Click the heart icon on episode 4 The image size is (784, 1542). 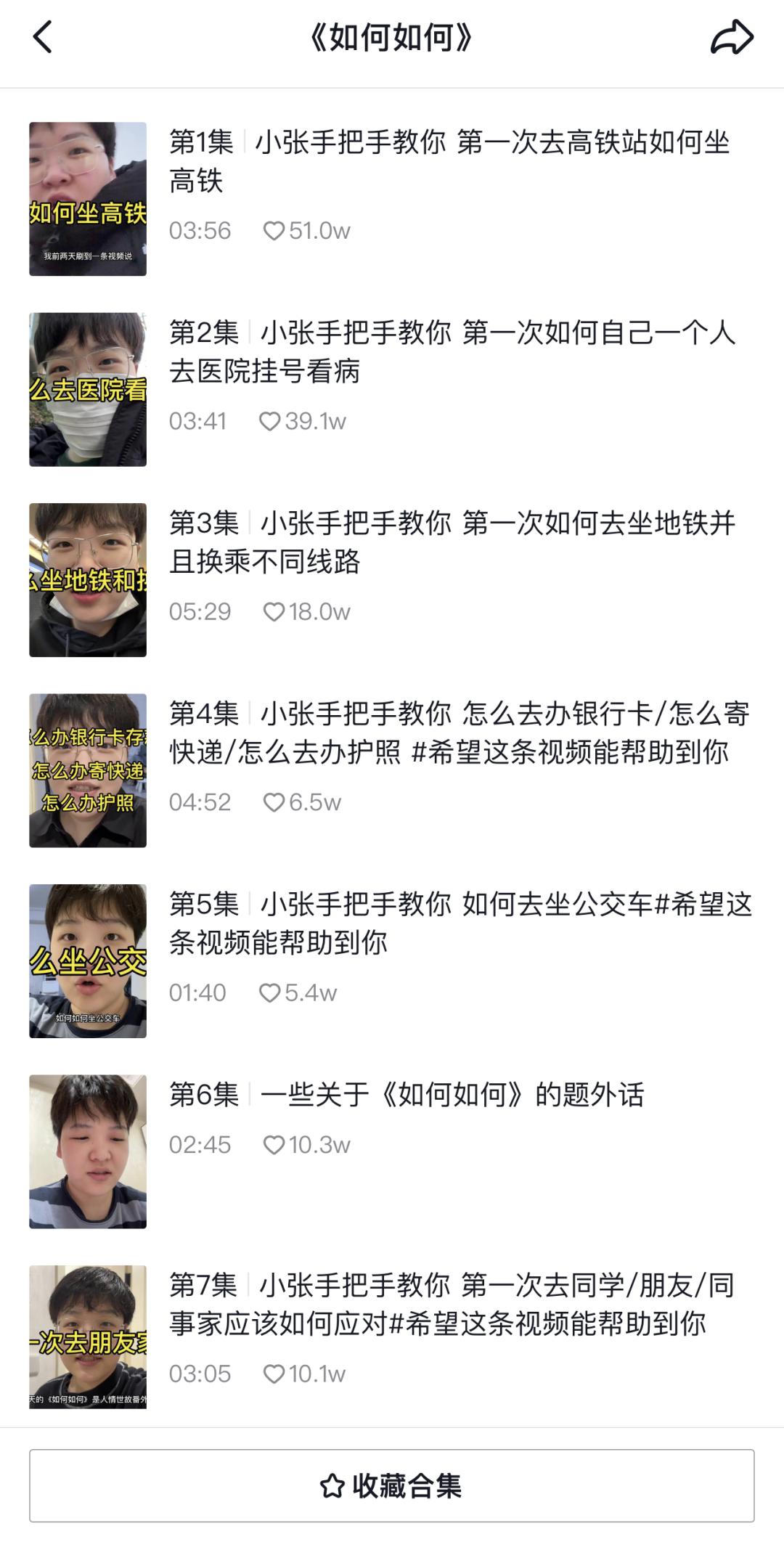click(274, 801)
